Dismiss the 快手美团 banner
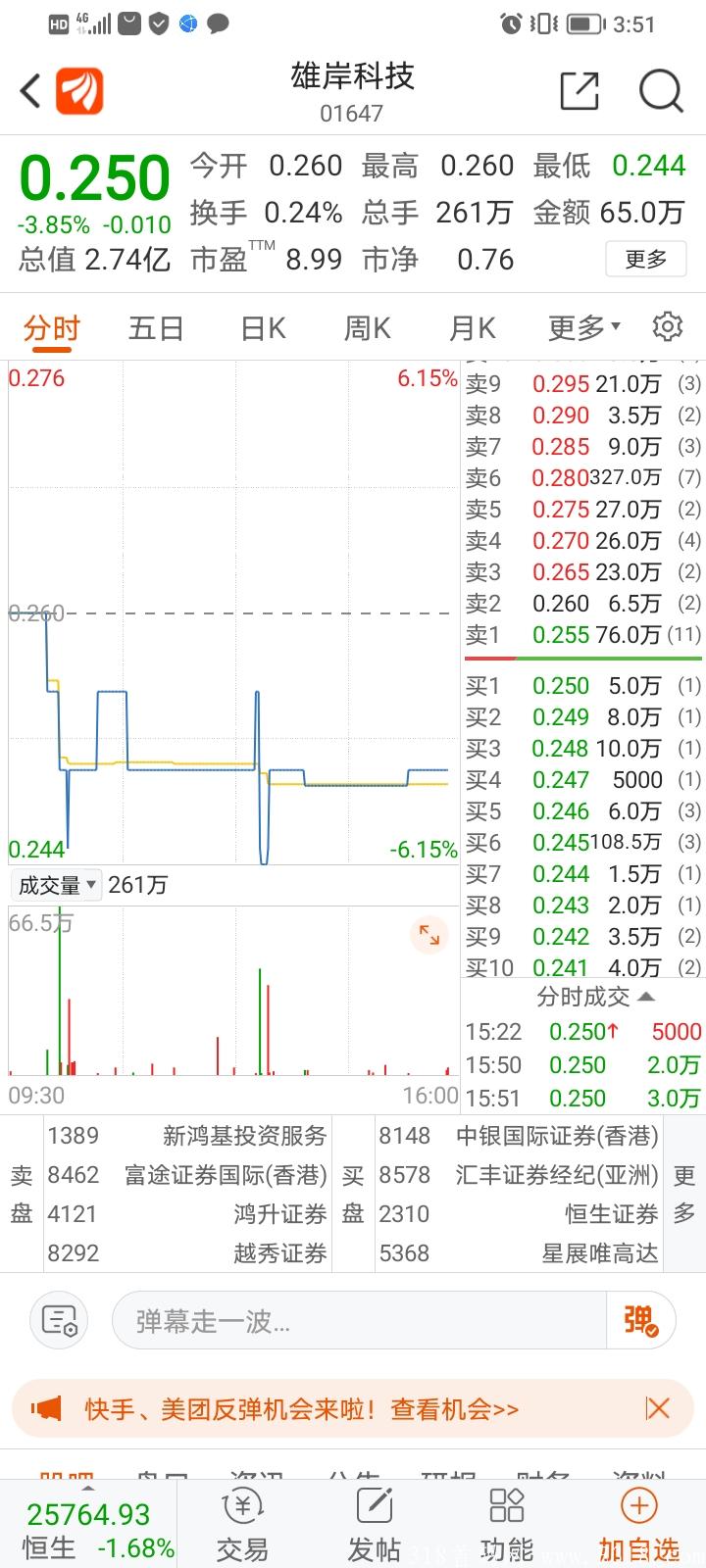The width and height of the screenshot is (706, 1568). point(658,1408)
